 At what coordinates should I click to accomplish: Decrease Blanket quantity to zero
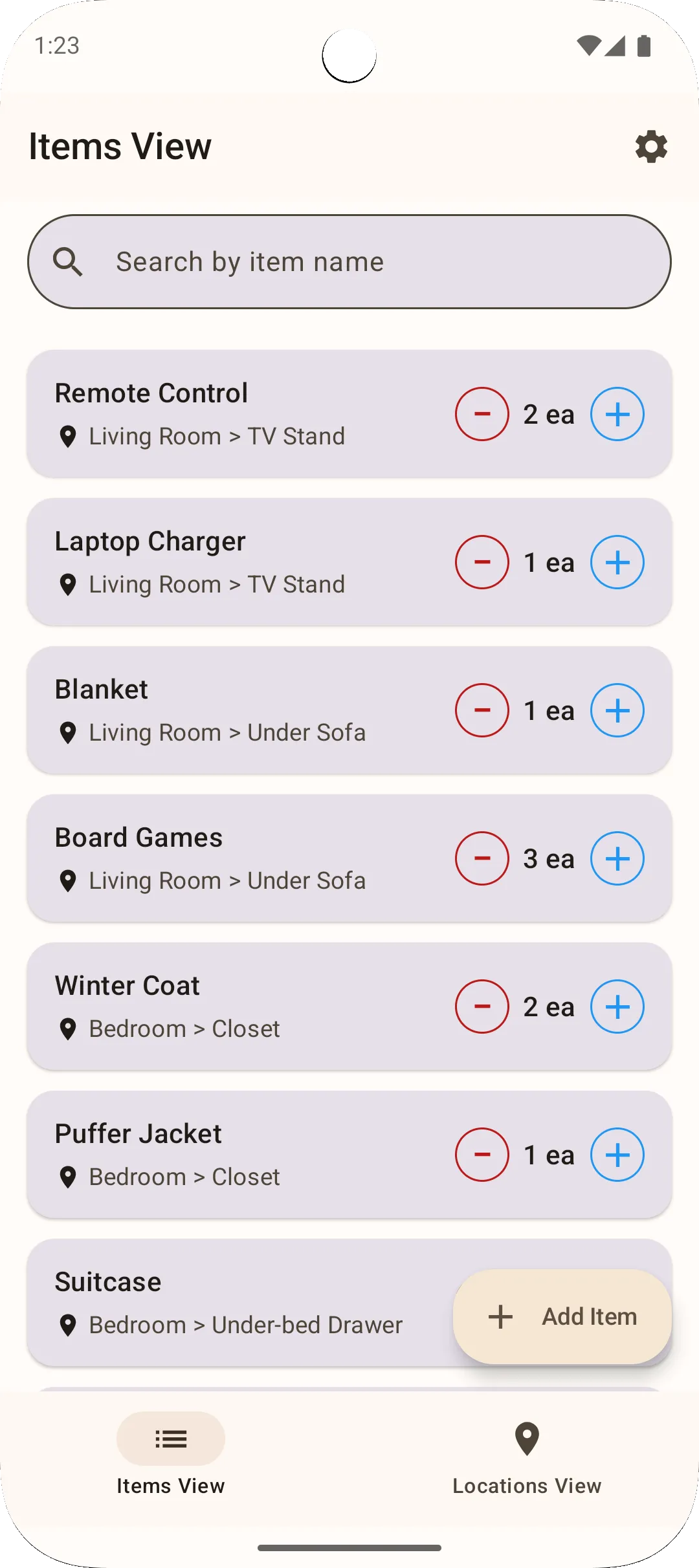(x=482, y=710)
